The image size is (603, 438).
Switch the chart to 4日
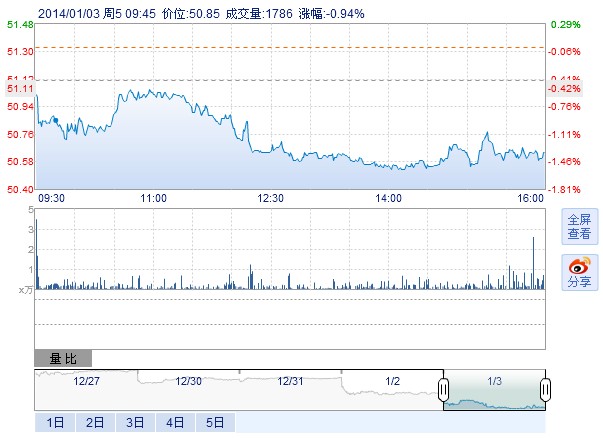(x=175, y=423)
